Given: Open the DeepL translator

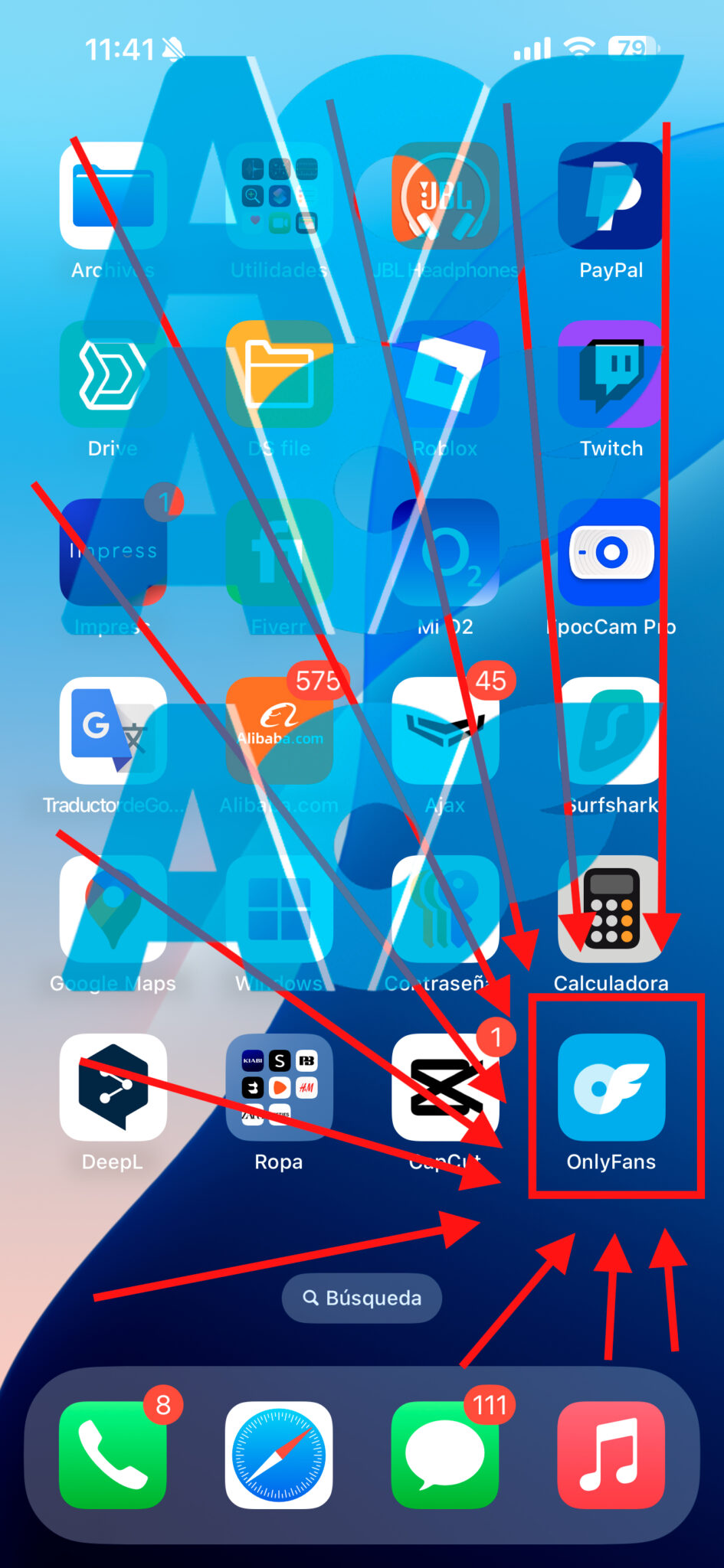Looking at the screenshot, I should (x=112, y=1087).
